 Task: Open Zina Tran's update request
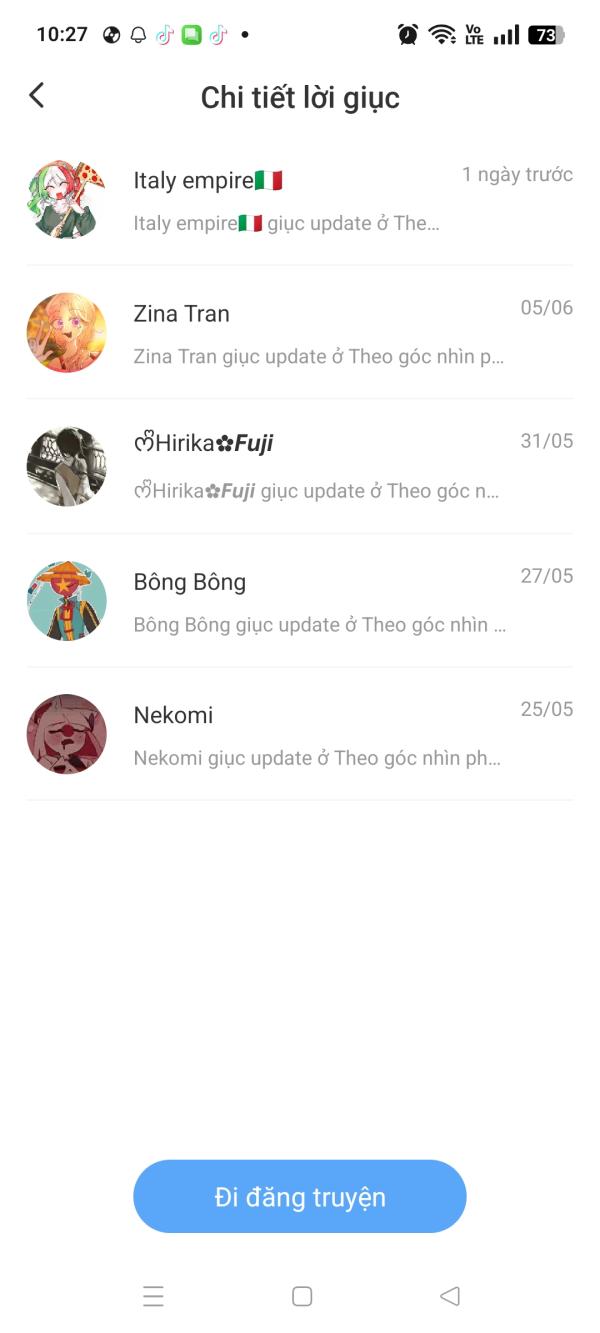coord(300,332)
